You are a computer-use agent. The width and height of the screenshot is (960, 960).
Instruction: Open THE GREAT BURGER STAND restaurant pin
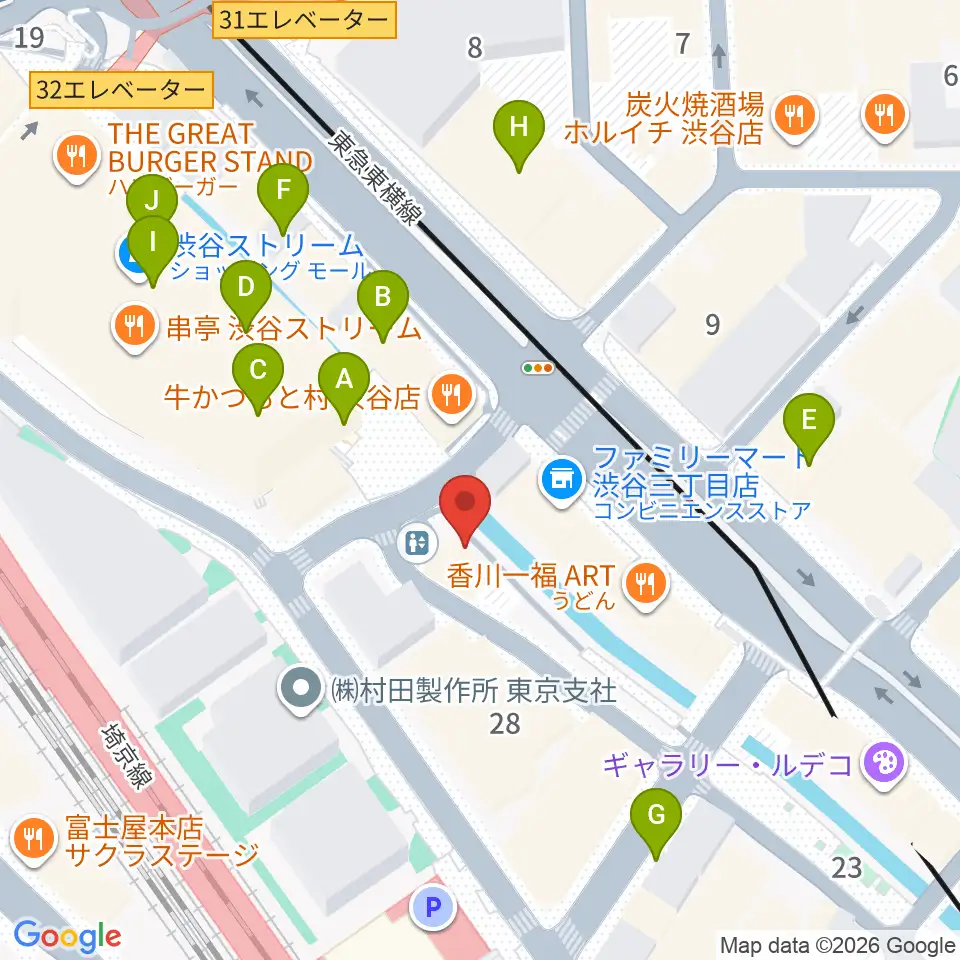point(77,159)
